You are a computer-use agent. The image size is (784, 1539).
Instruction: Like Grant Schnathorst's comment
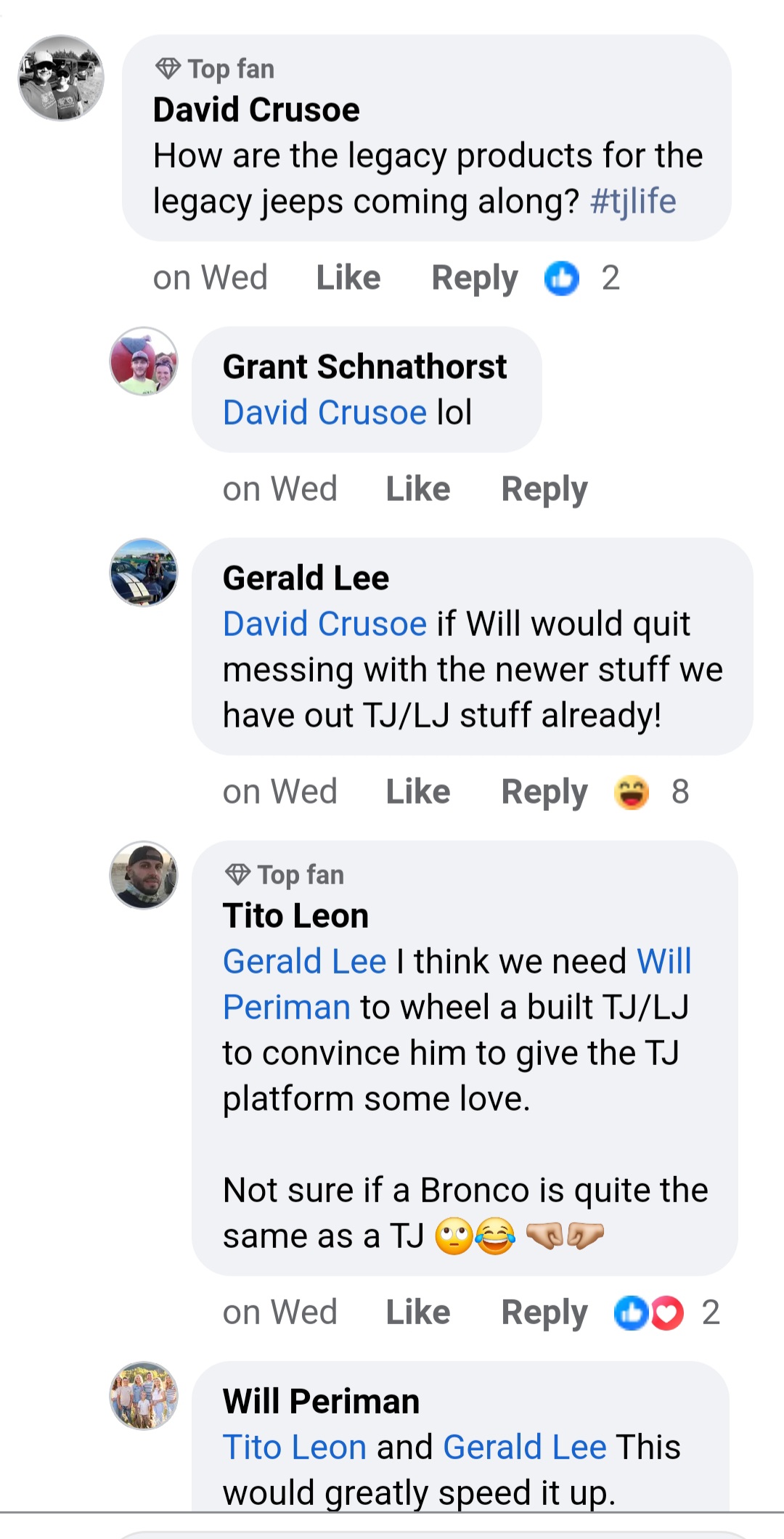pyautogui.click(x=417, y=489)
